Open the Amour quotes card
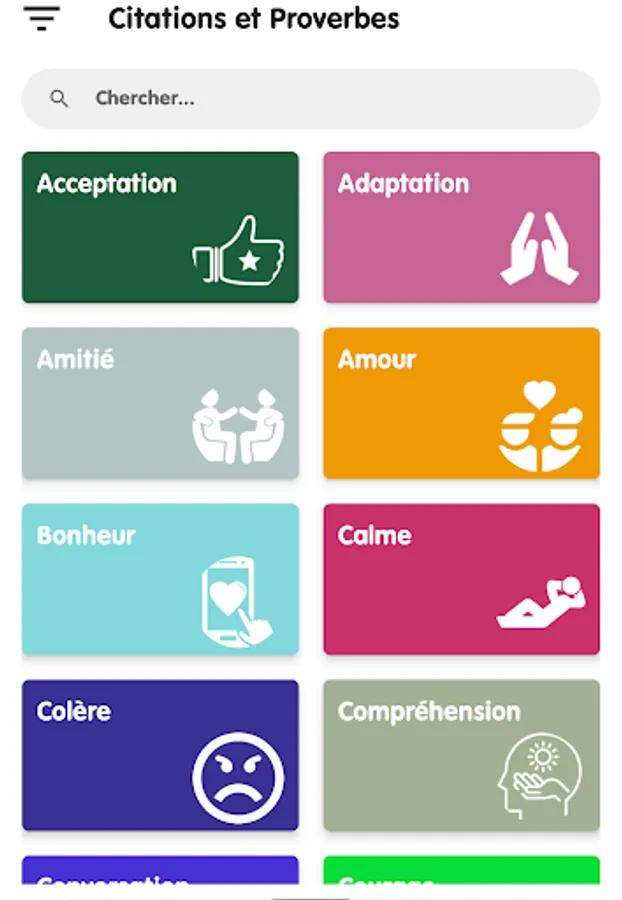Viewport: 622px width, 900px height. [x=461, y=403]
